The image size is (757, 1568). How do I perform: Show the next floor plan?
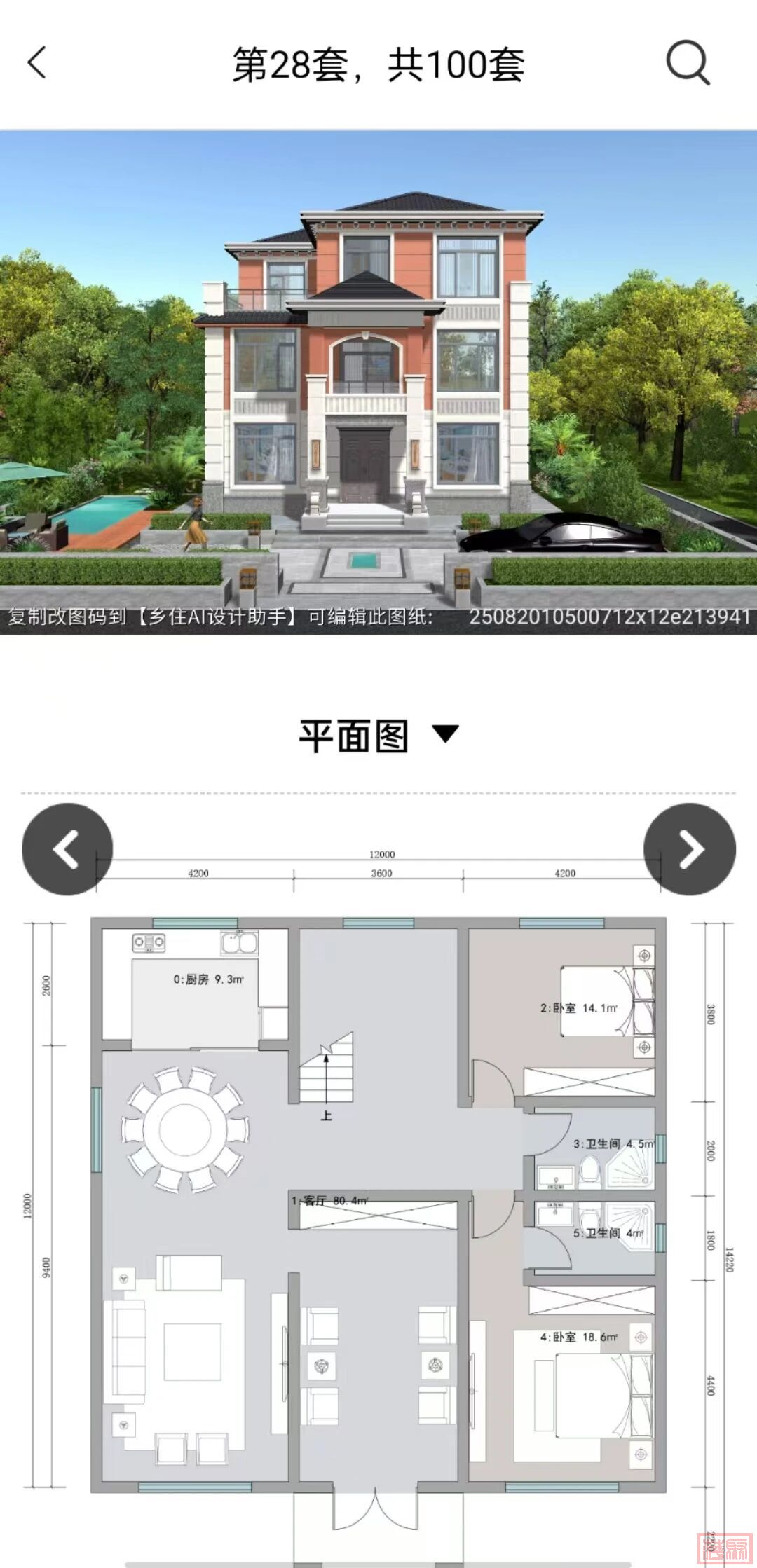690,849
